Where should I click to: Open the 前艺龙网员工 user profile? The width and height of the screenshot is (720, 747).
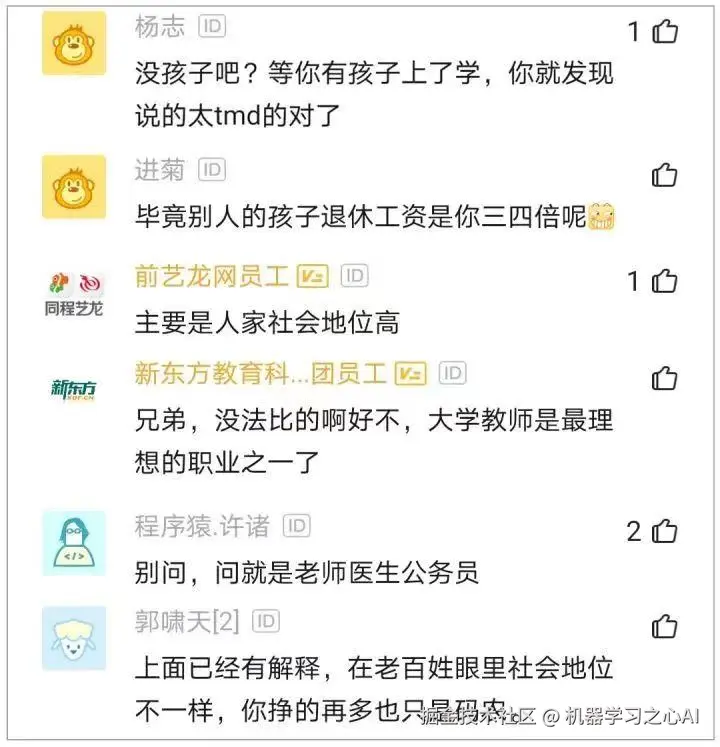tap(74, 292)
